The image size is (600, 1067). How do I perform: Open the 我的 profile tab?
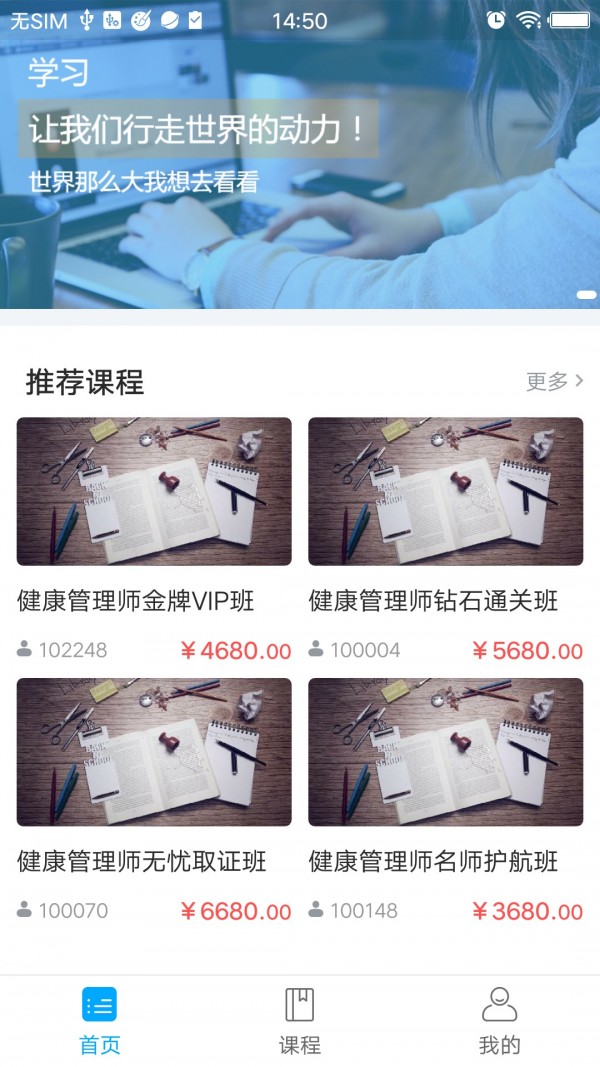pos(499,1020)
